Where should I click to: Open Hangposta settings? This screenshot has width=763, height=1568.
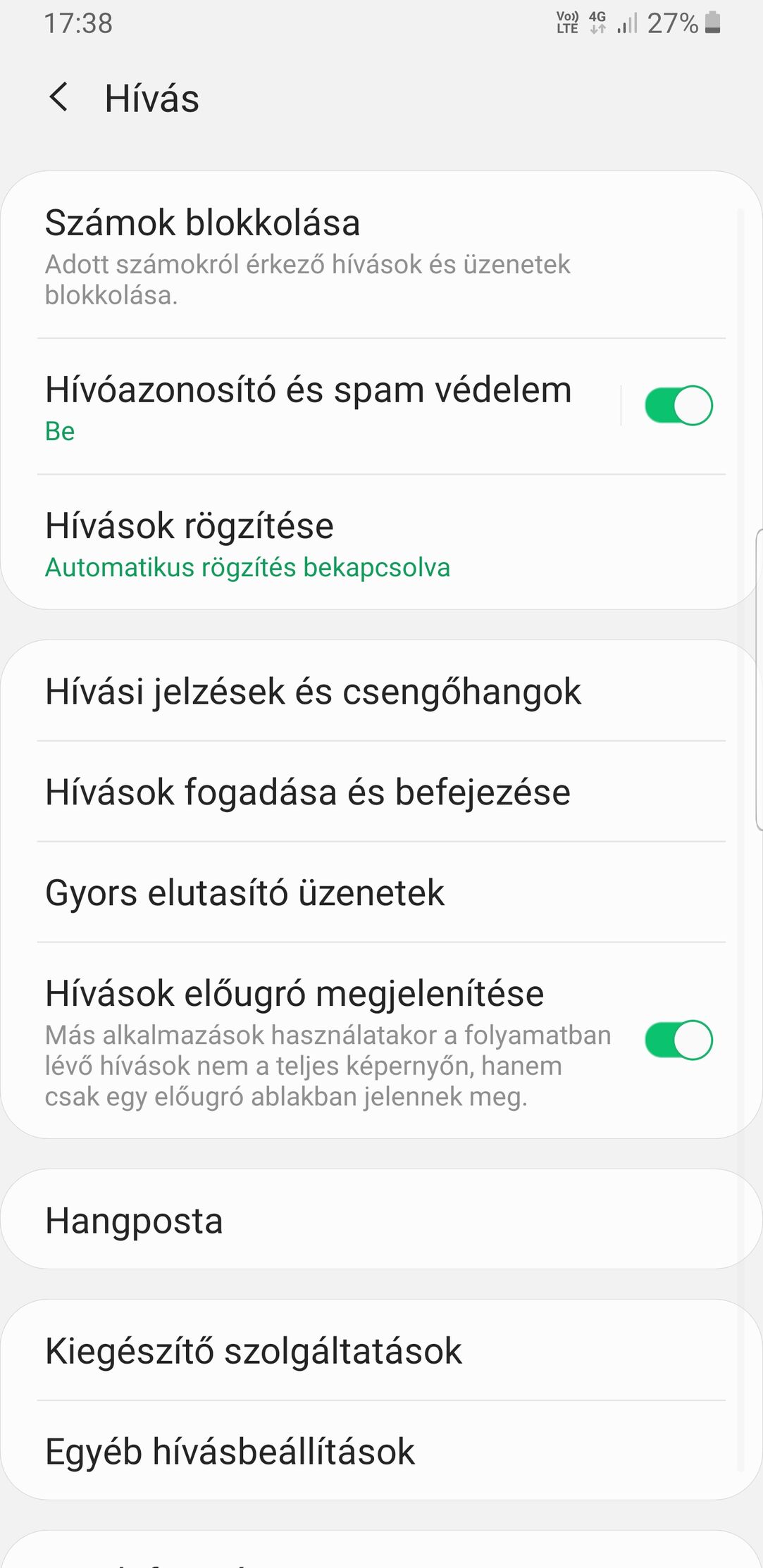click(381, 1220)
